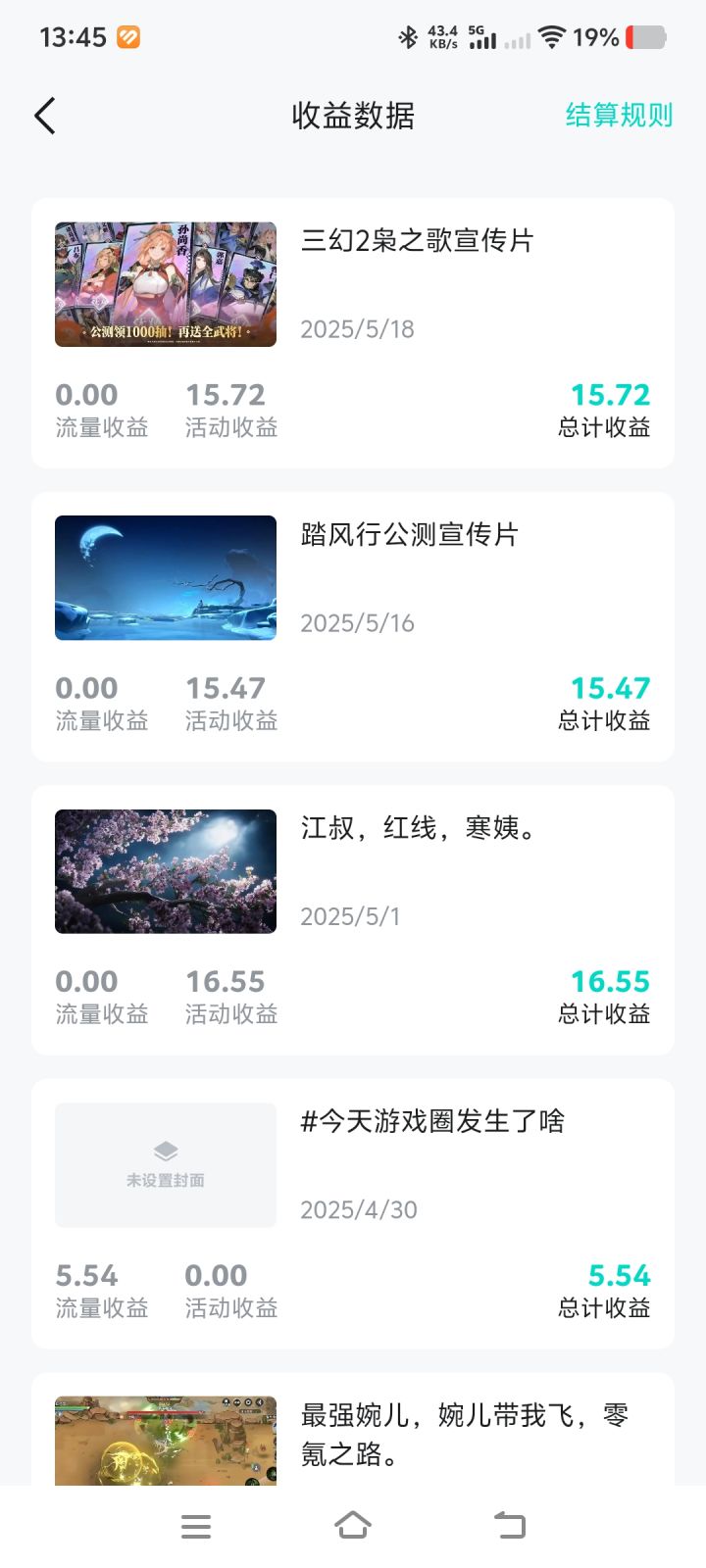Open recent apps from the navigation bar

[196, 1526]
